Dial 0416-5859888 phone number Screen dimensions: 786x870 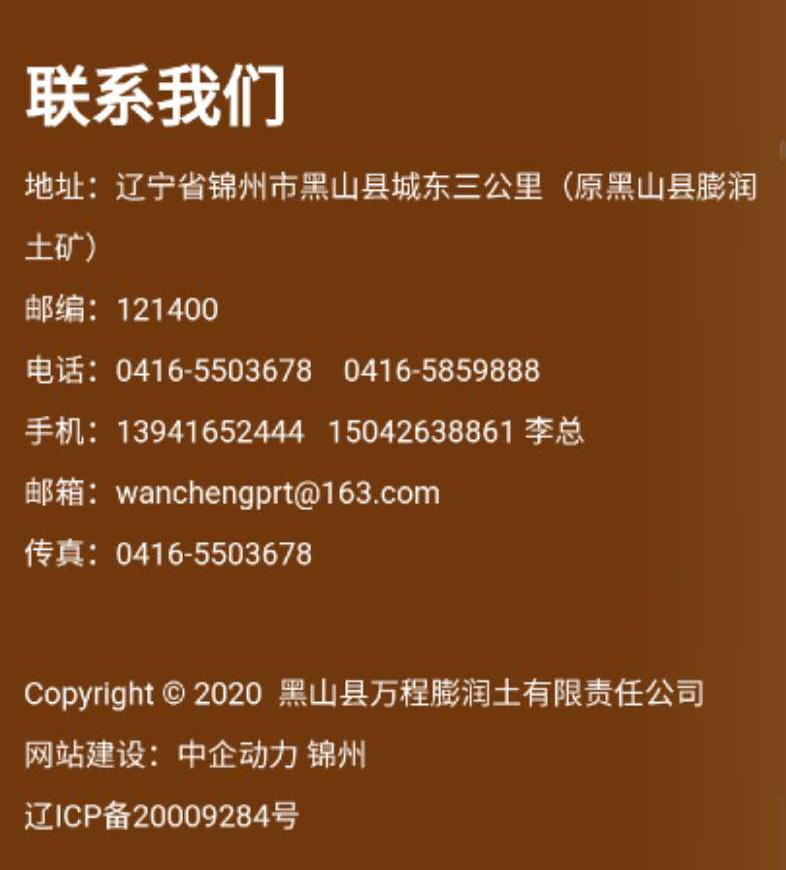tap(441, 371)
